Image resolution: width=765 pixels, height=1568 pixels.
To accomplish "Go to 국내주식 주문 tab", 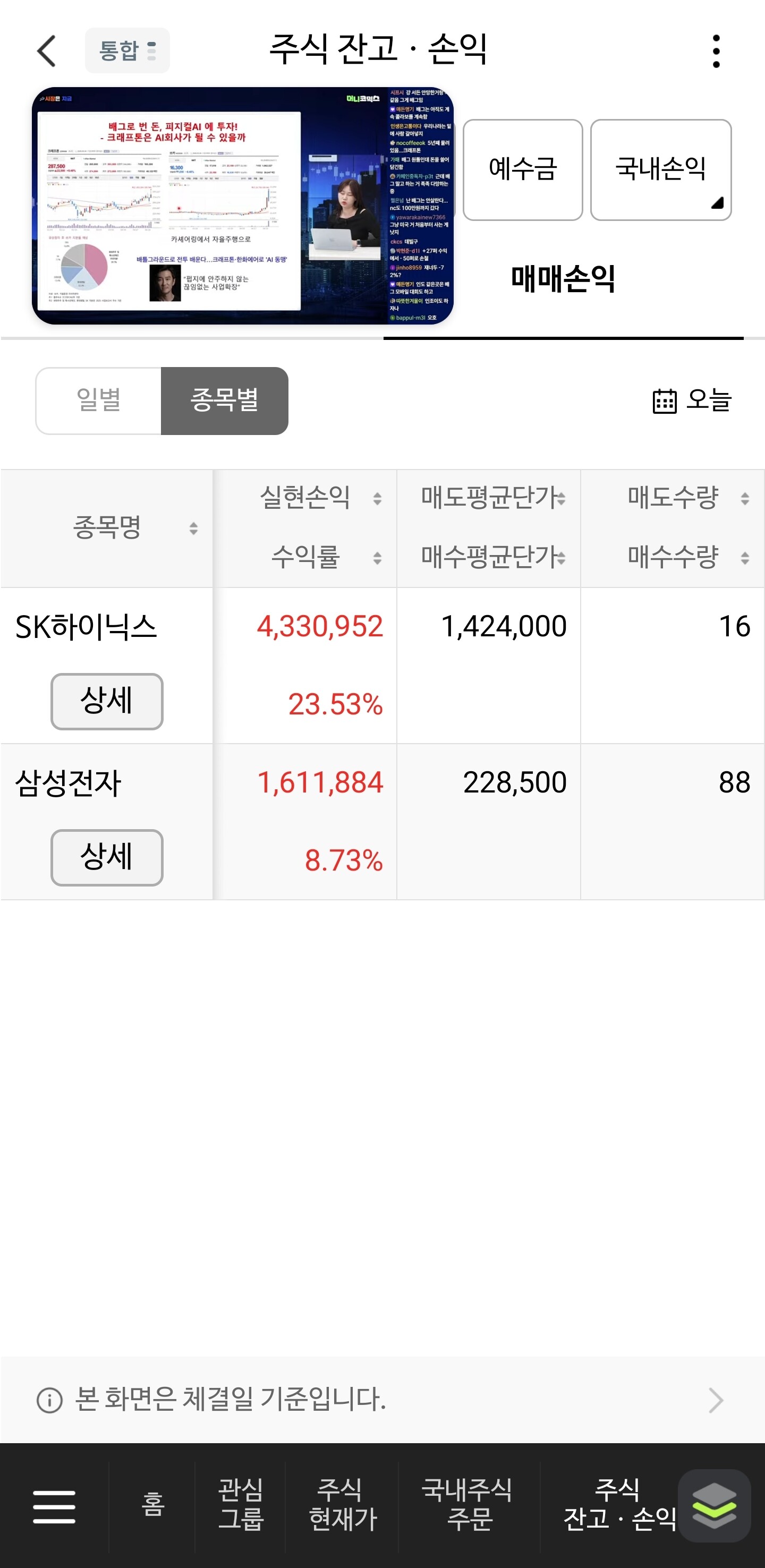I will click(469, 1505).
